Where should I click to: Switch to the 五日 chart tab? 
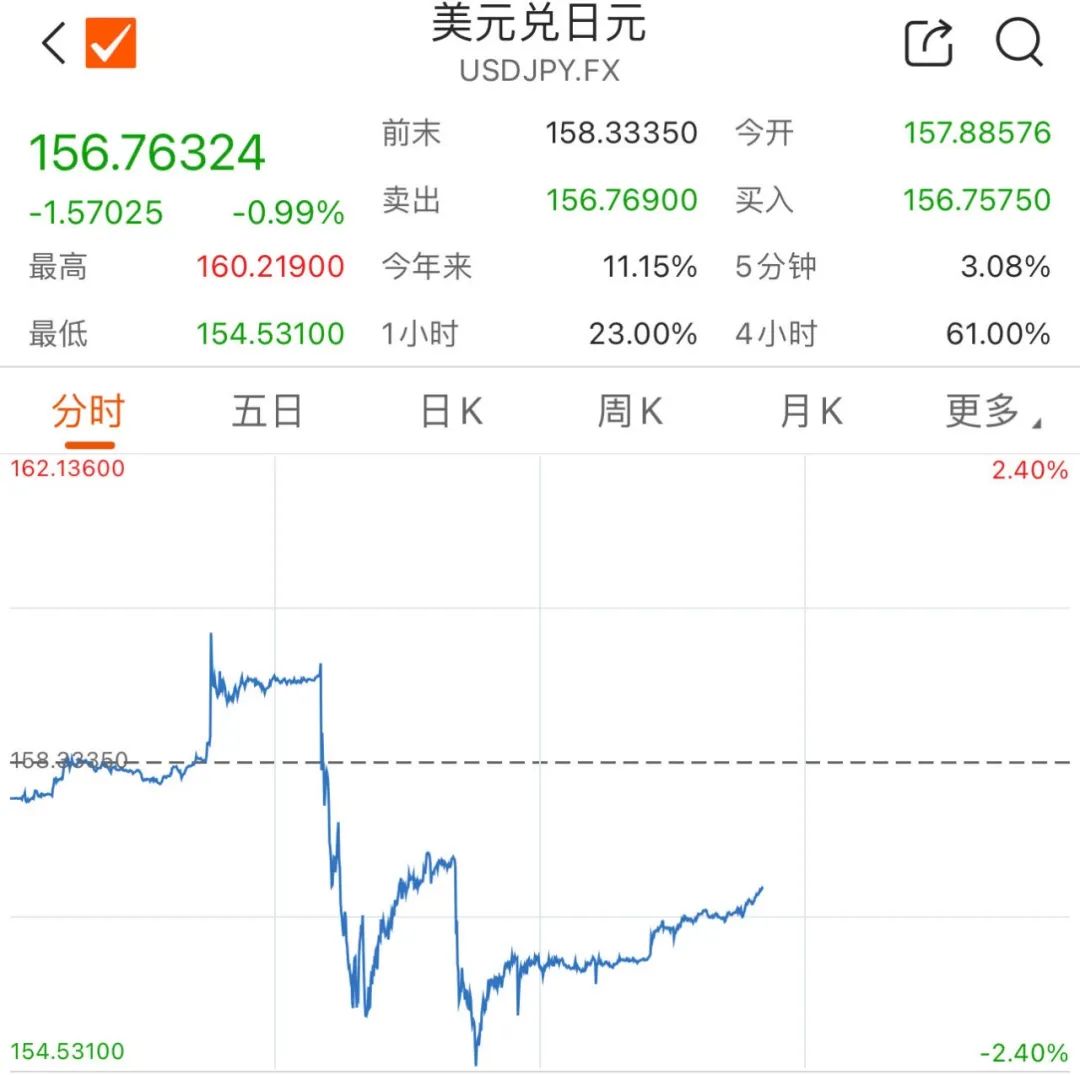click(267, 412)
